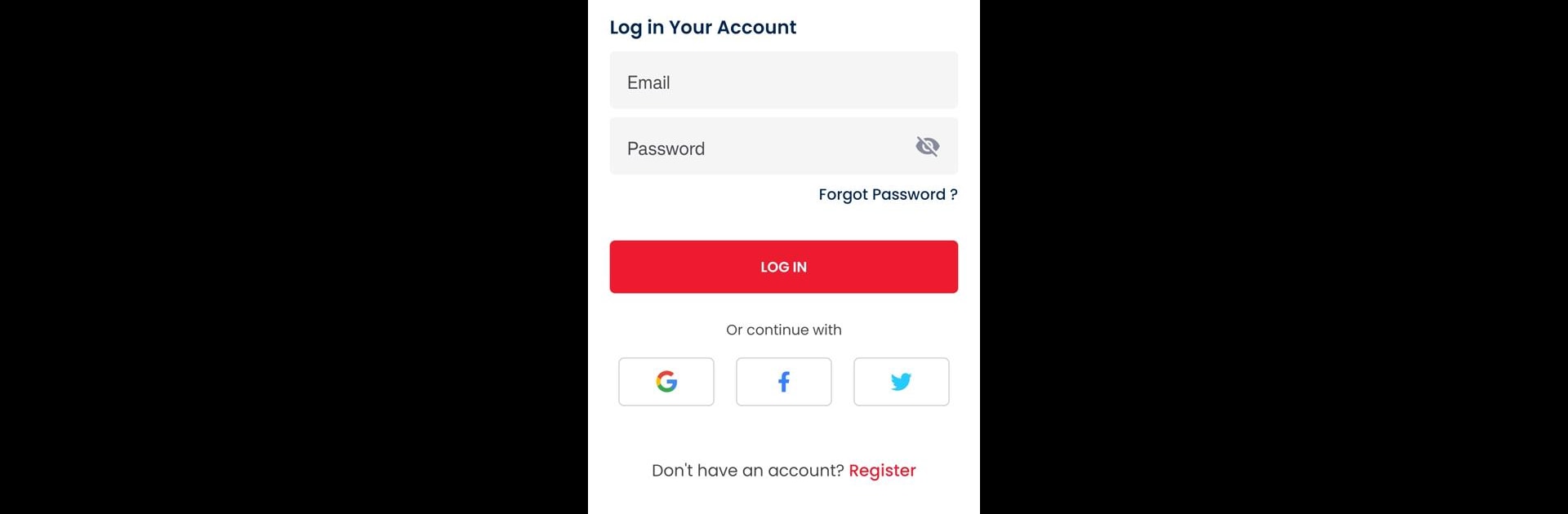Open the Register link
The height and width of the screenshot is (514, 1568).
[x=881, y=471]
